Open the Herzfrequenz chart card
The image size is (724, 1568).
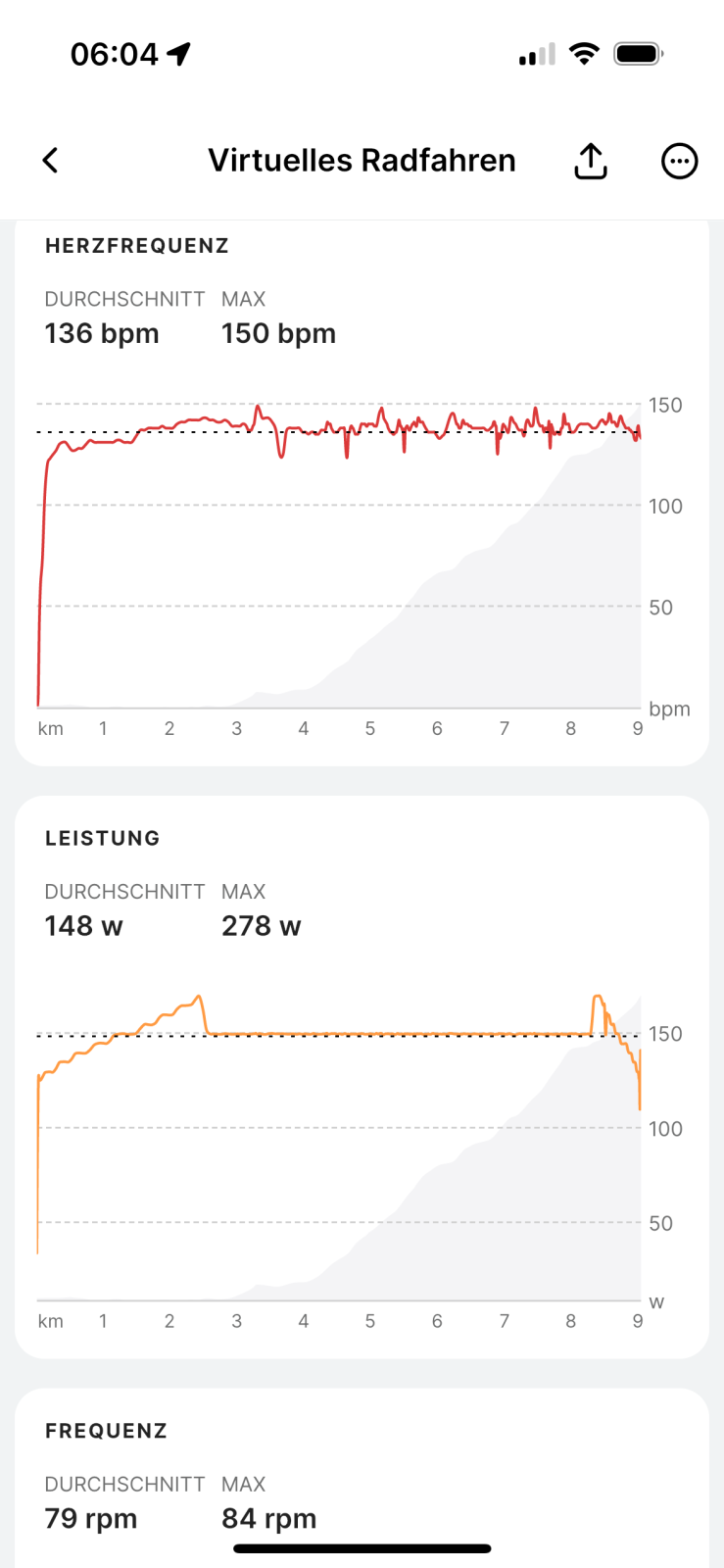click(x=362, y=490)
